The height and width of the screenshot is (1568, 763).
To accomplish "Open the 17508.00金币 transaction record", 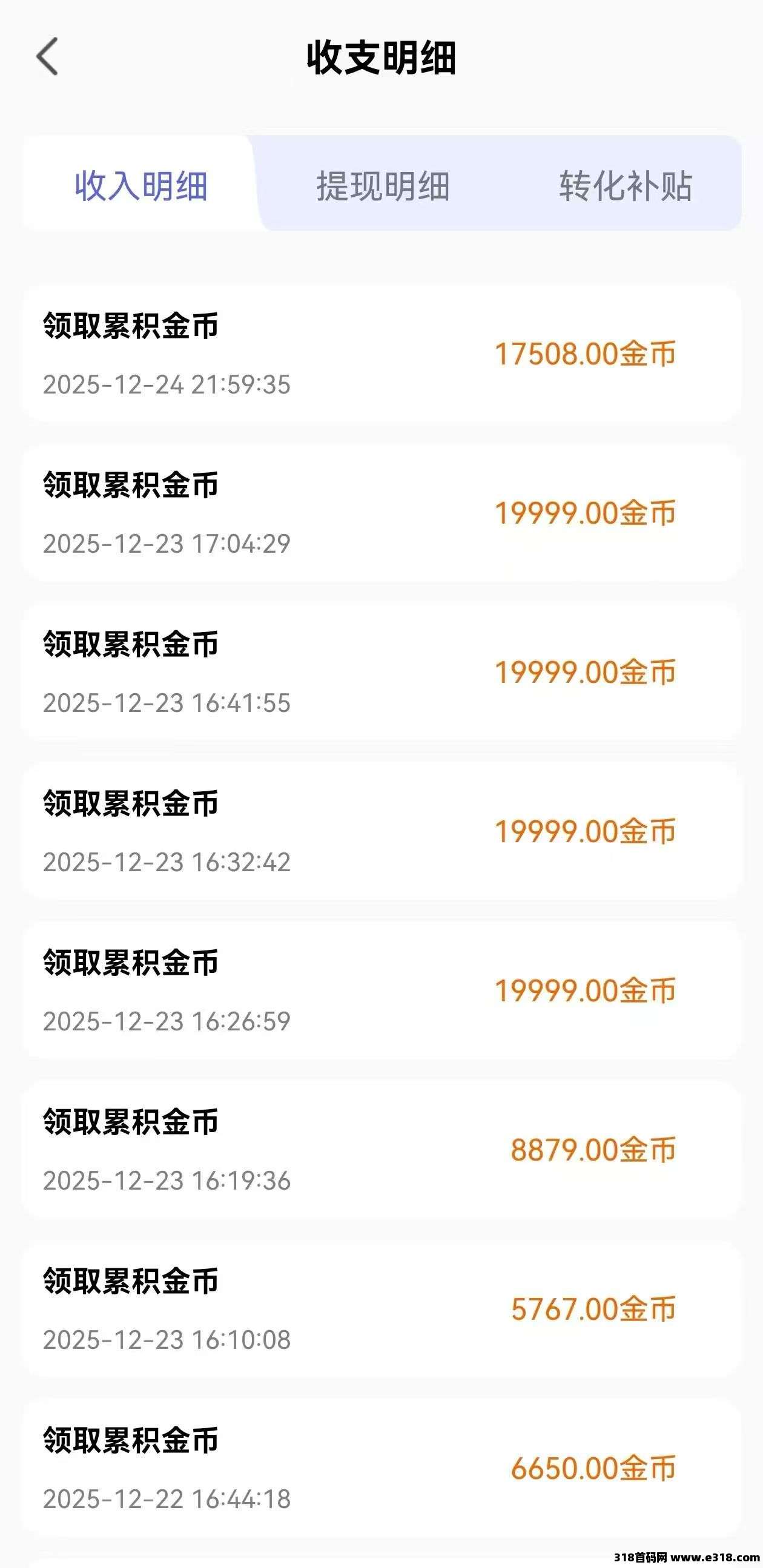I will 381,352.
